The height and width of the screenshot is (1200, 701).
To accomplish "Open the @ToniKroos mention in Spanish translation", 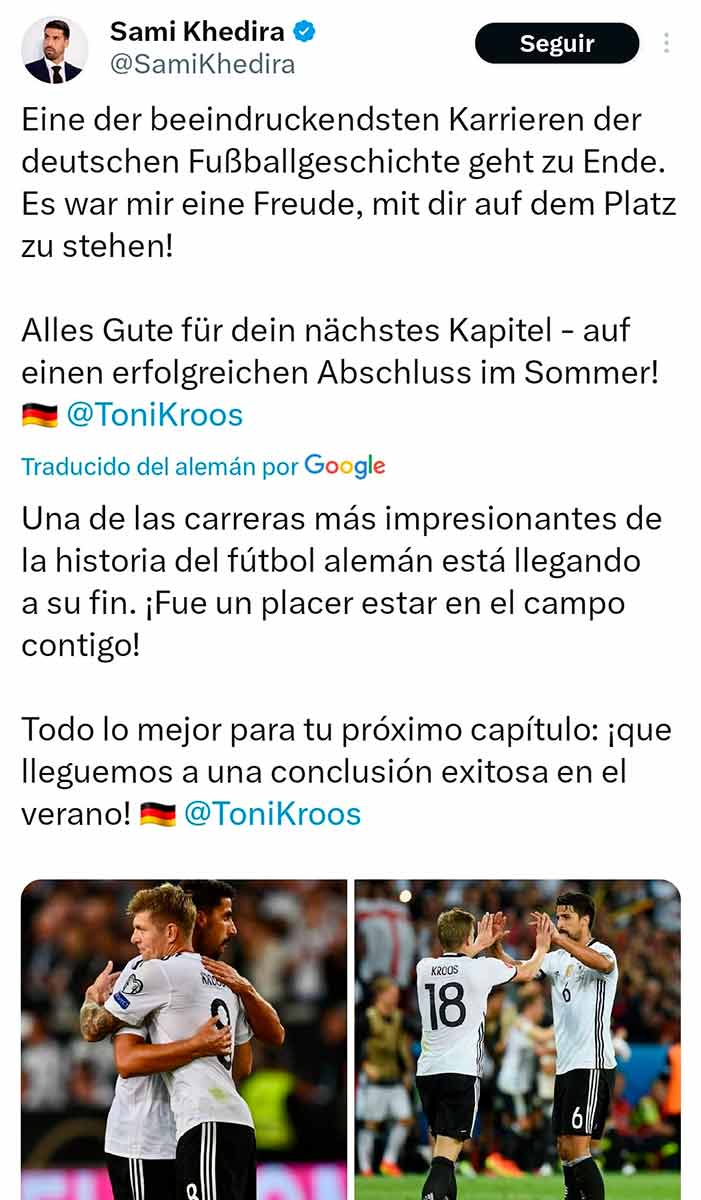I will click(272, 813).
